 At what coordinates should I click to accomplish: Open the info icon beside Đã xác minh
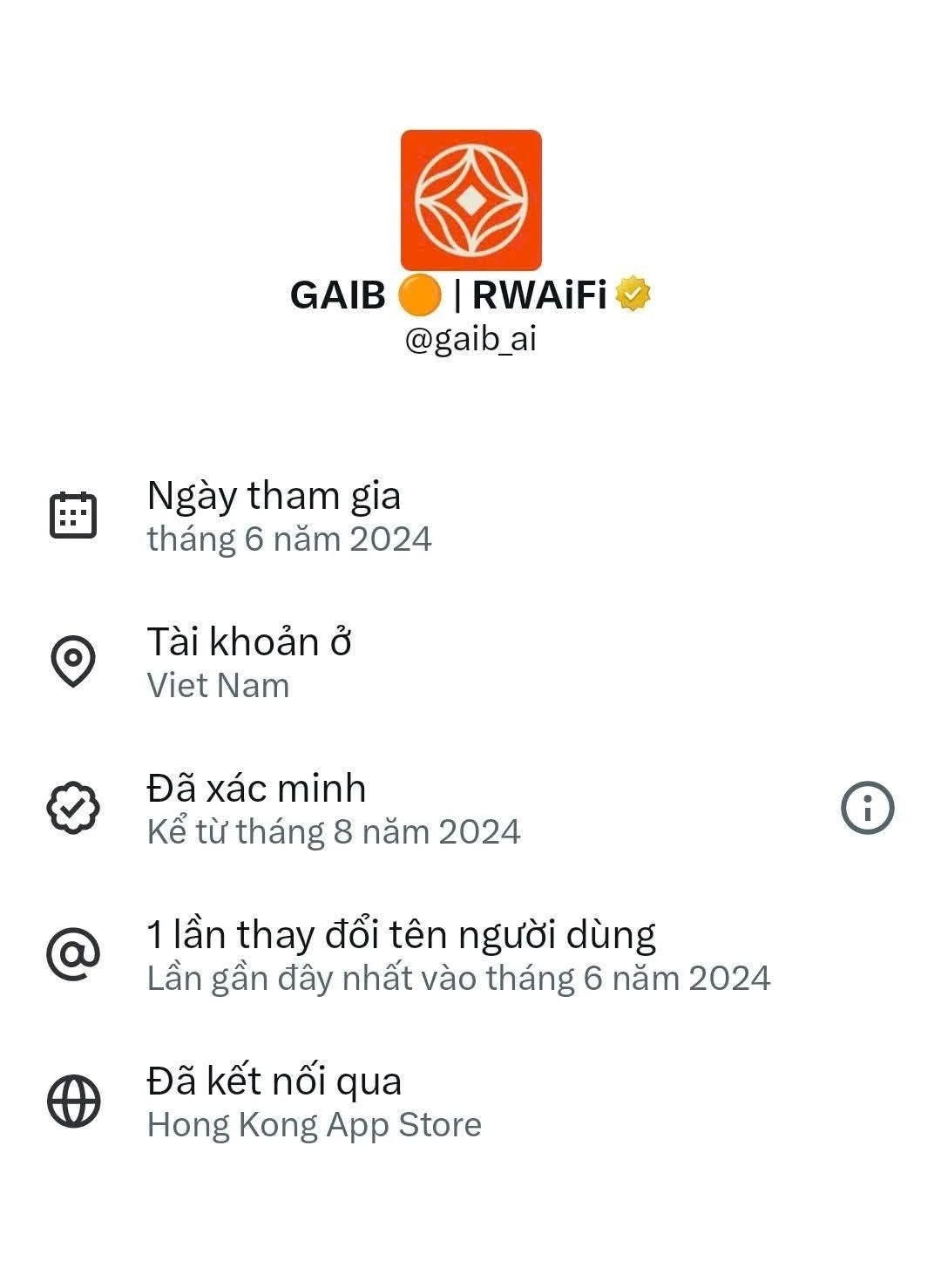867,808
